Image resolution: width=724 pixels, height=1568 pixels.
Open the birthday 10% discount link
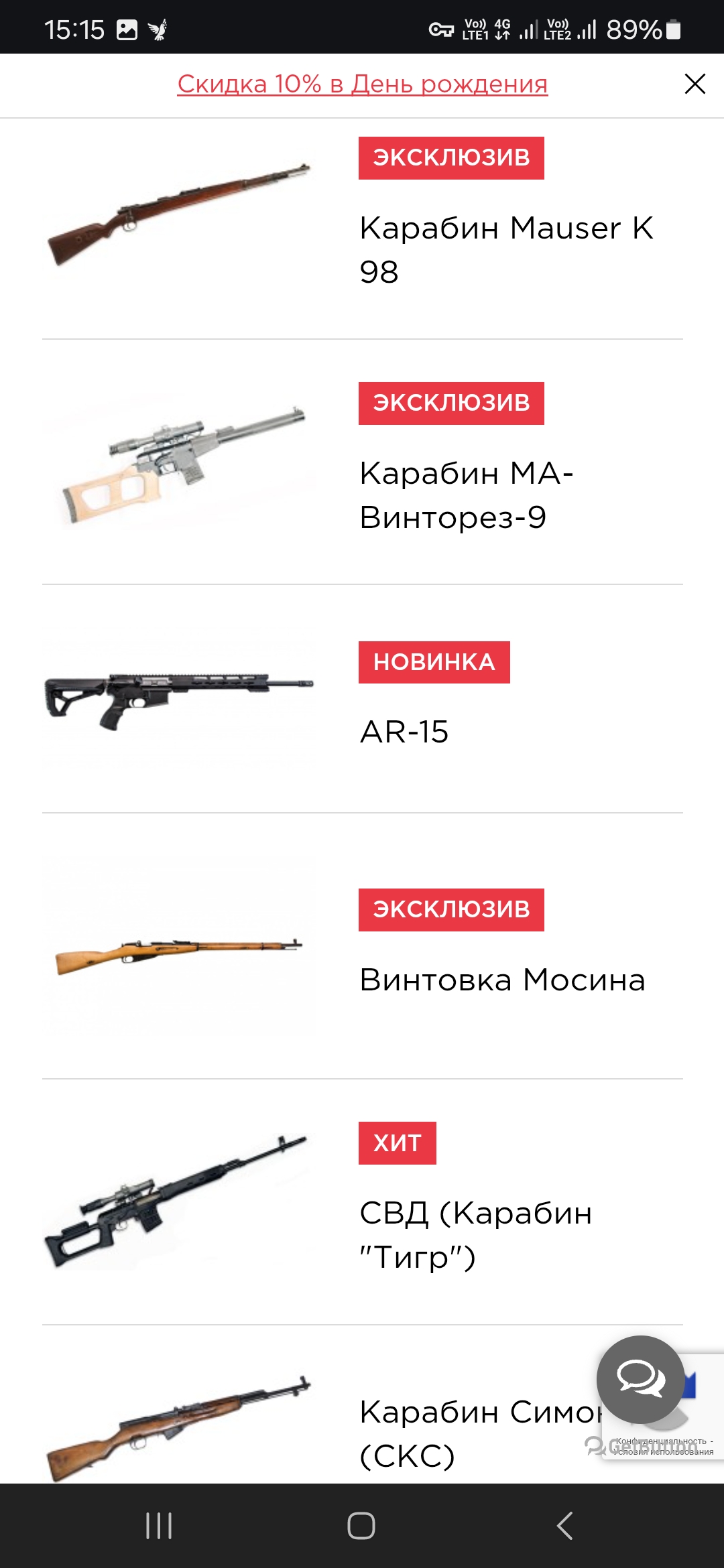363,84
